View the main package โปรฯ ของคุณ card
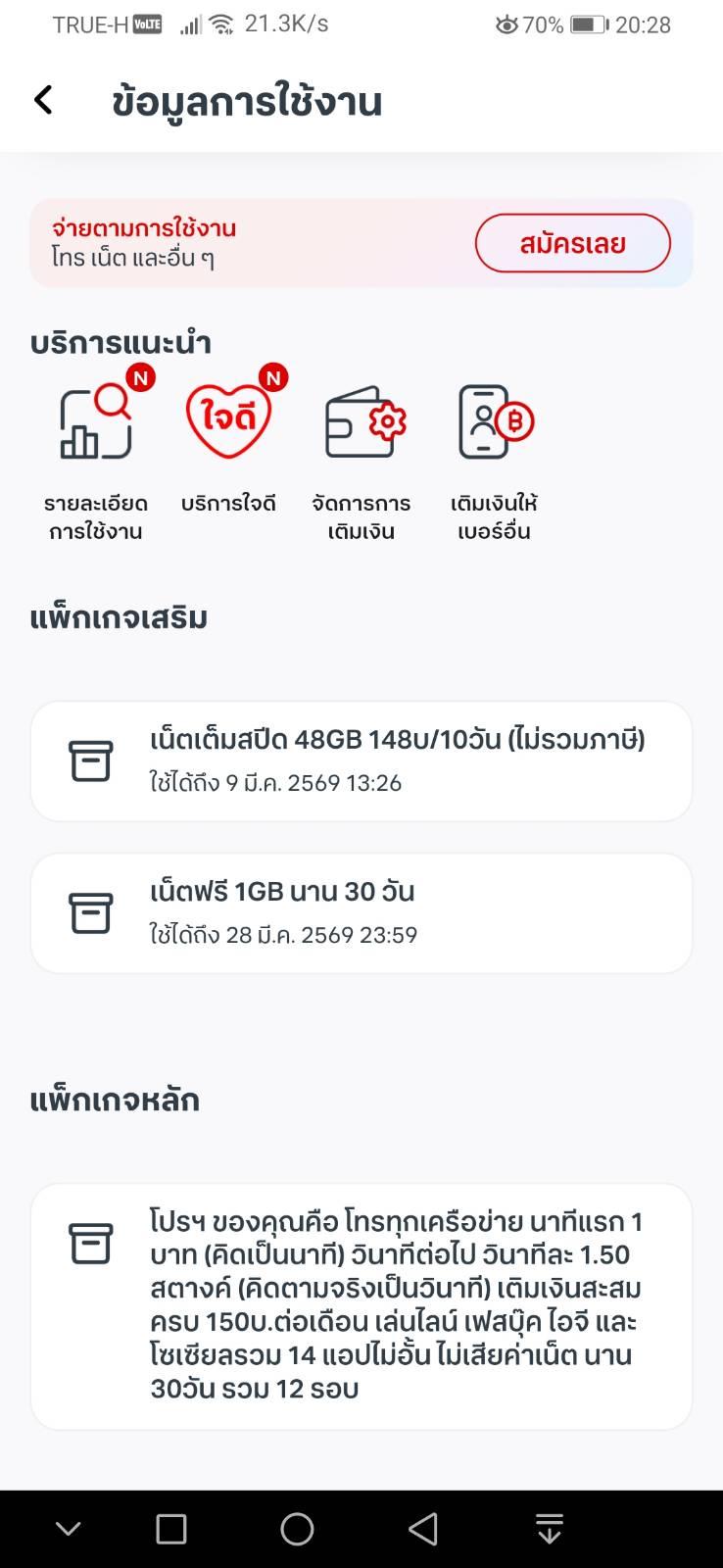This screenshot has height=1568, width=723. point(361,1305)
